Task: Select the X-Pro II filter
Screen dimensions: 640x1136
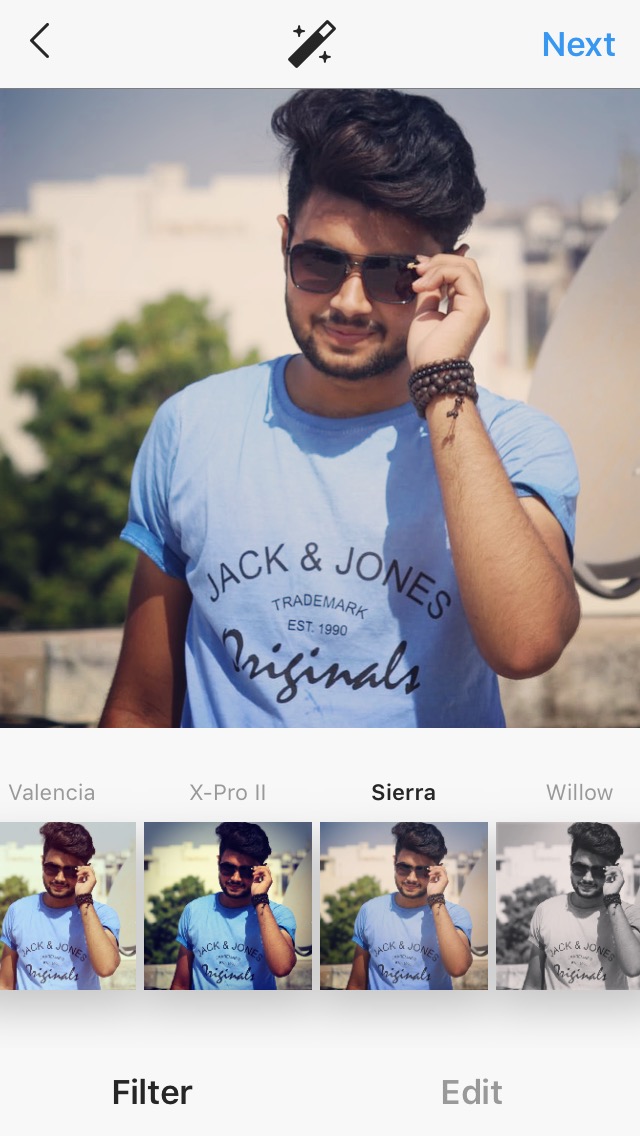Action: tap(228, 905)
